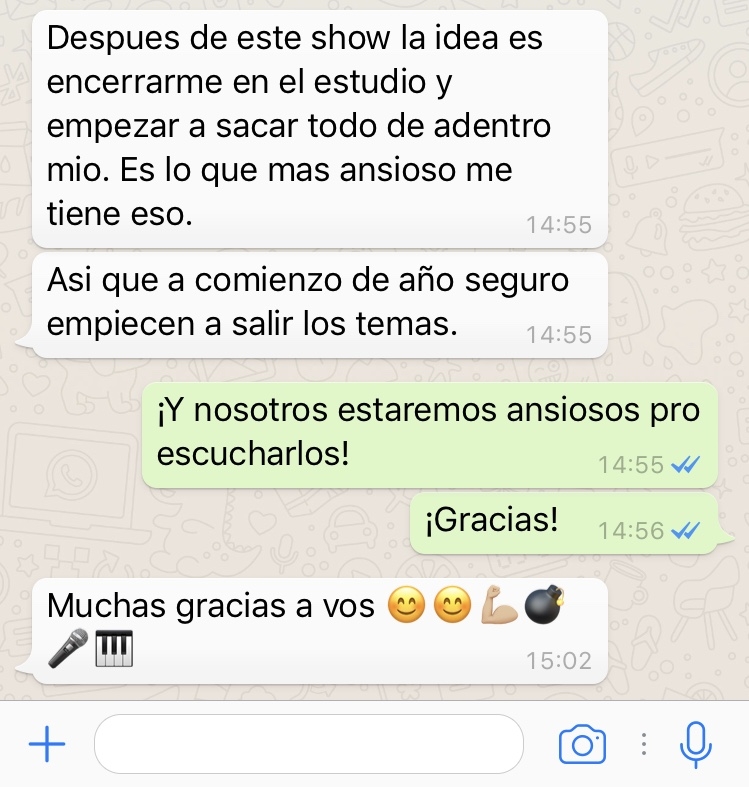This screenshot has height=787, width=749.
Task: Open the camera to send a photo
Action: pos(582,745)
